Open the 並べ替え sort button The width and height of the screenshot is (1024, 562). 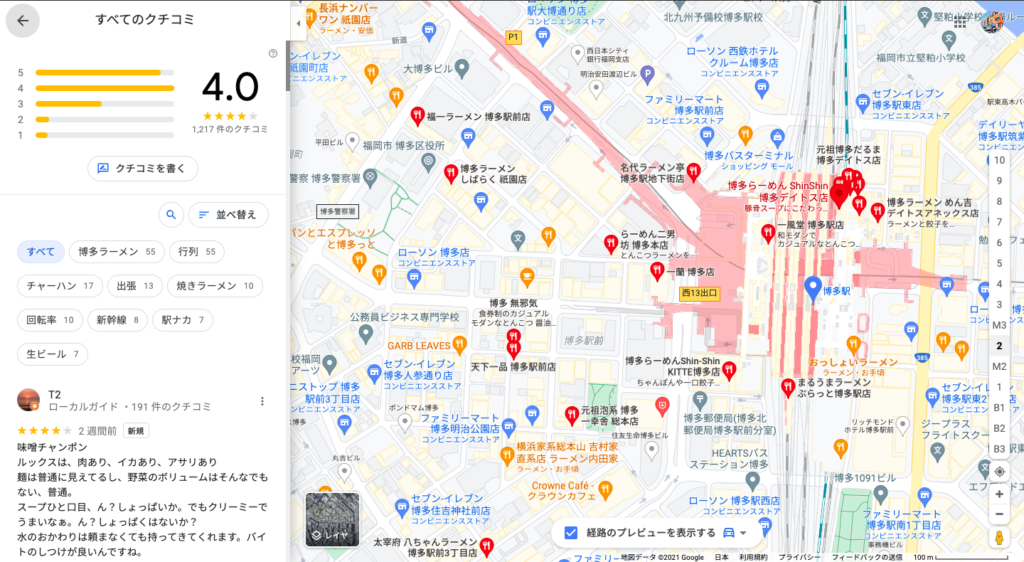pyautogui.click(x=228, y=214)
